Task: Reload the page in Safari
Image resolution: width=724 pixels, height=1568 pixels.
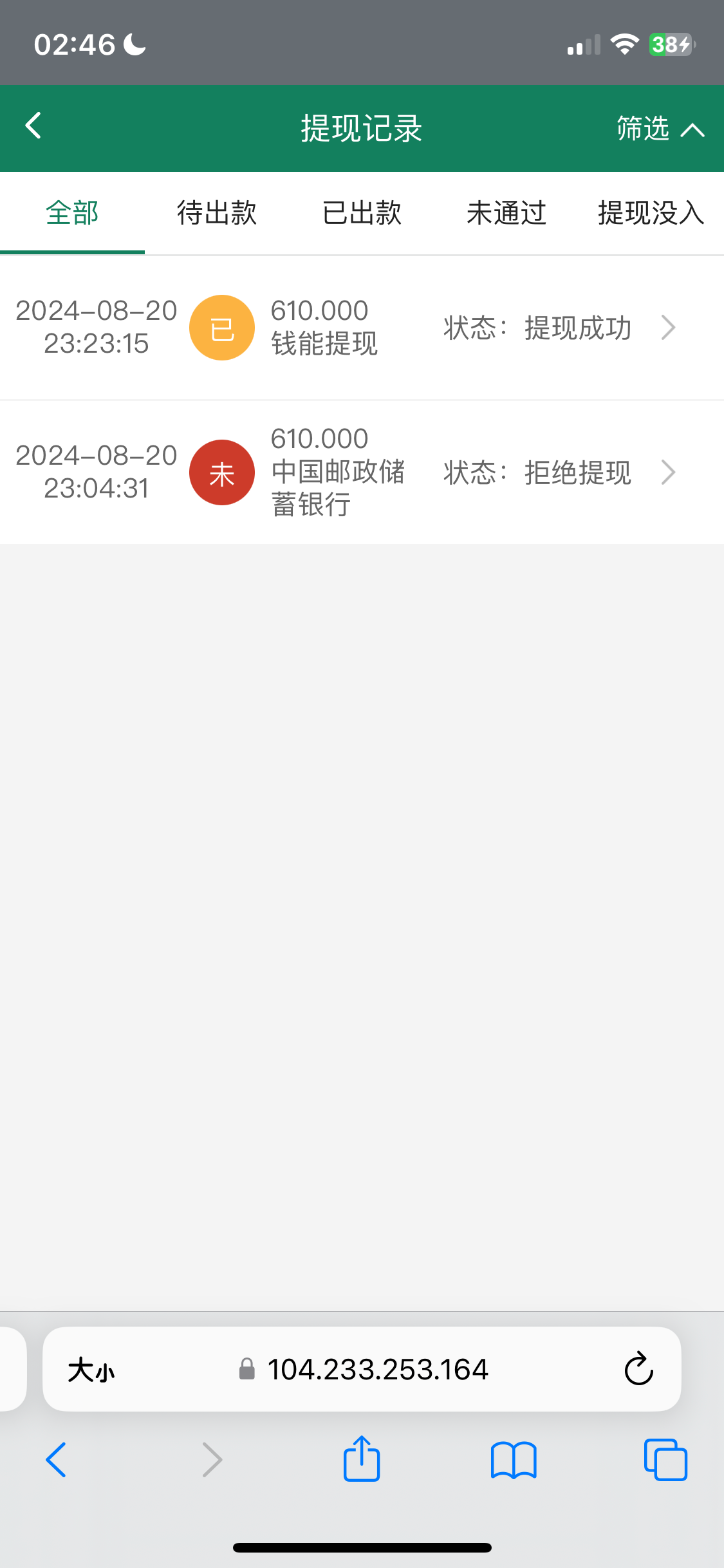Action: 638,1369
